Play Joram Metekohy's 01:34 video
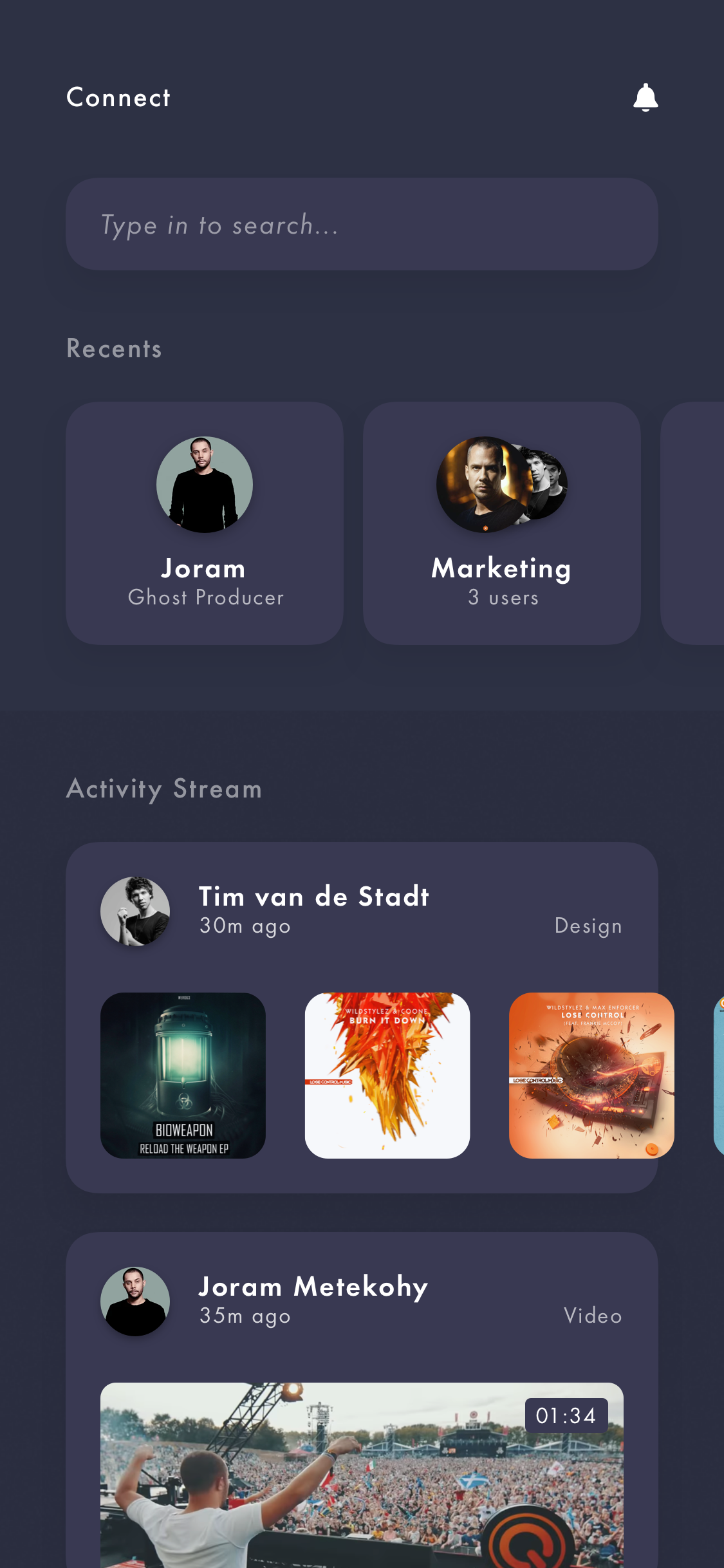 pos(362,1475)
